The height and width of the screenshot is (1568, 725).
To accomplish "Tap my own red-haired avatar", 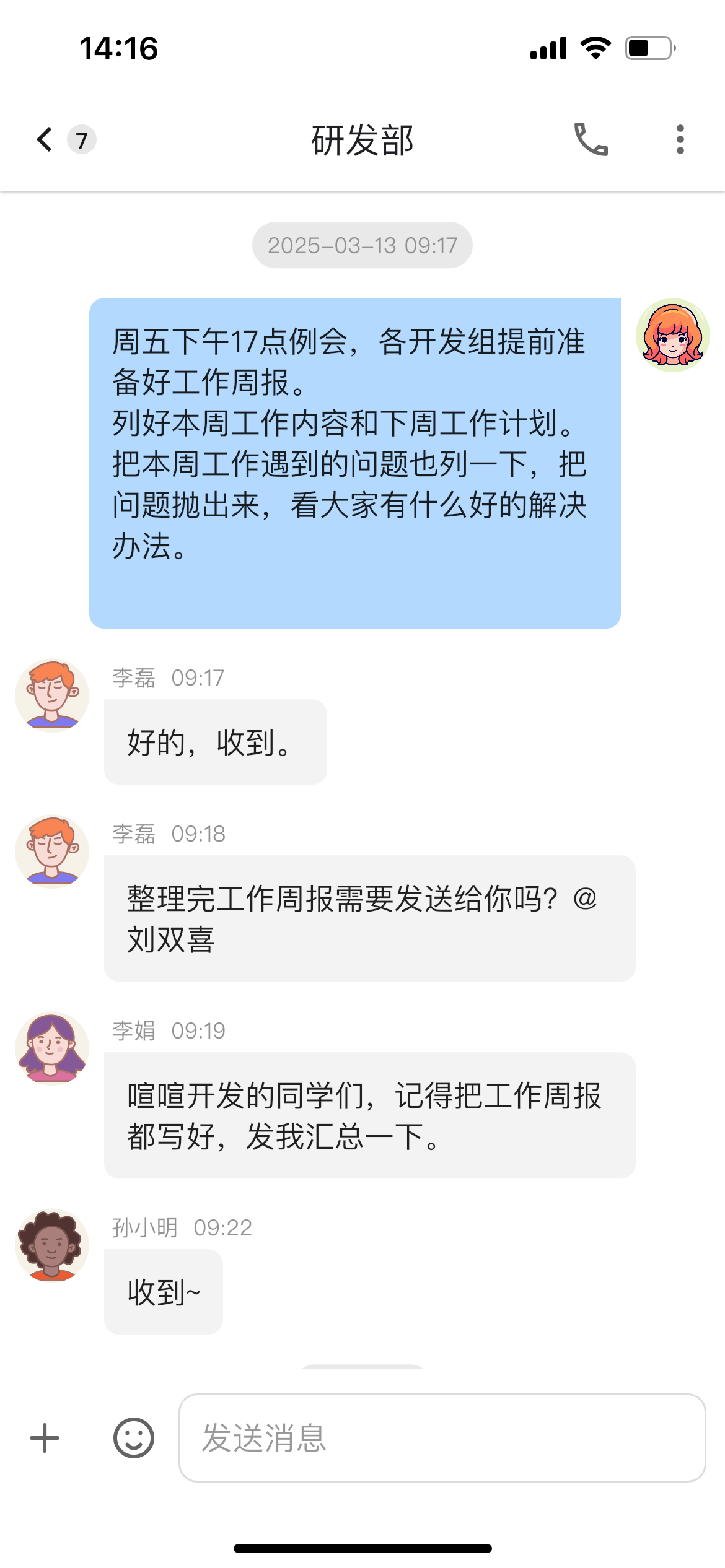I will tap(672, 335).
